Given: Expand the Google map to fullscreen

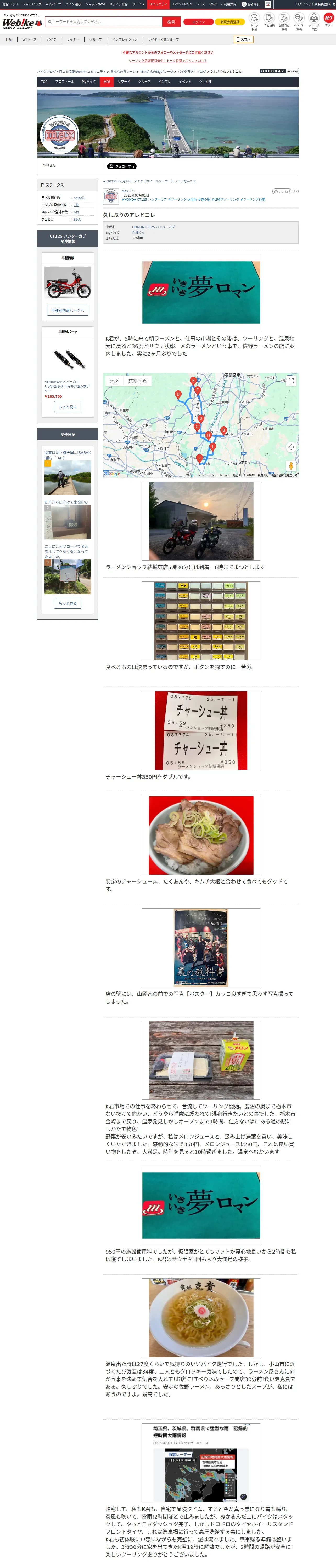Looking at the screenshot, I should (x=291, y=381).
